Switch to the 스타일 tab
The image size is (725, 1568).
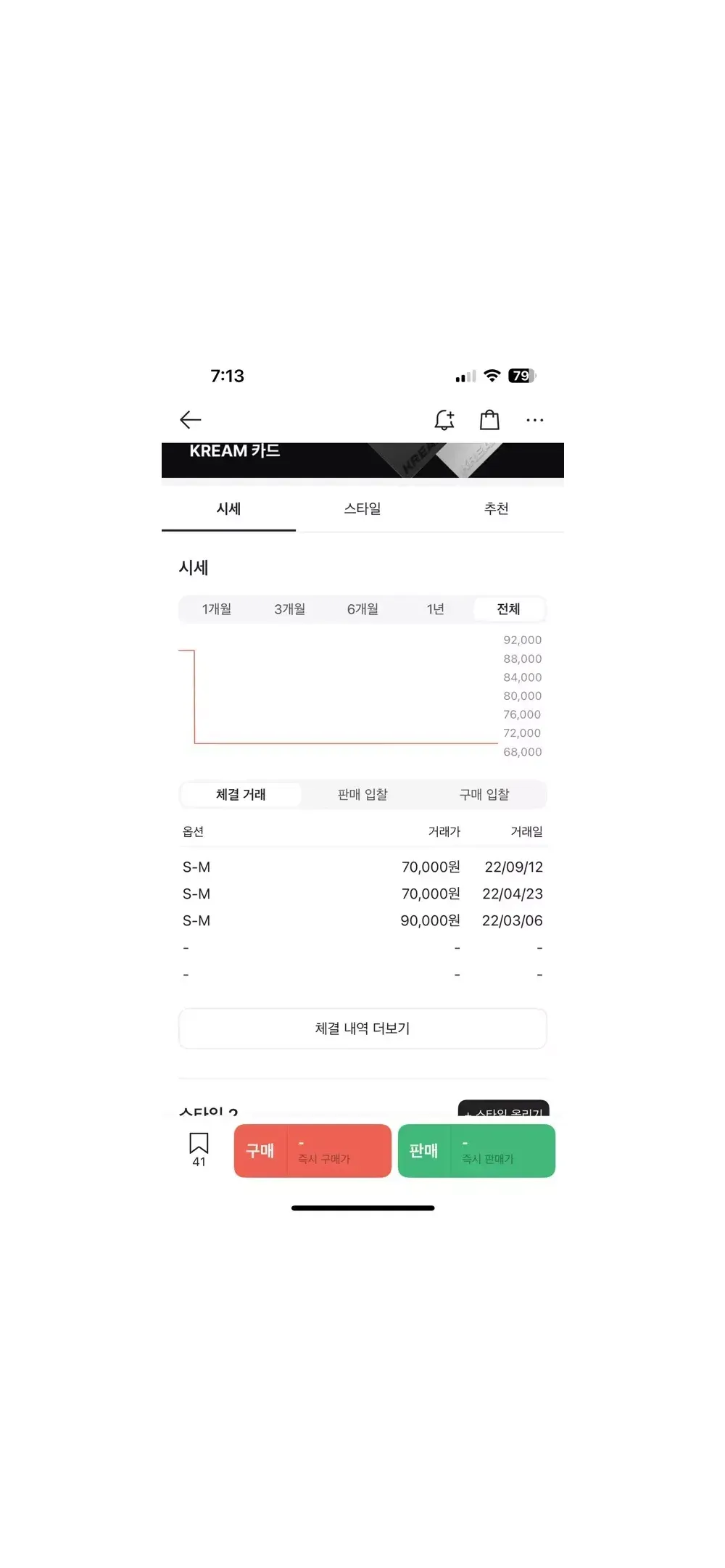(362, 509)
